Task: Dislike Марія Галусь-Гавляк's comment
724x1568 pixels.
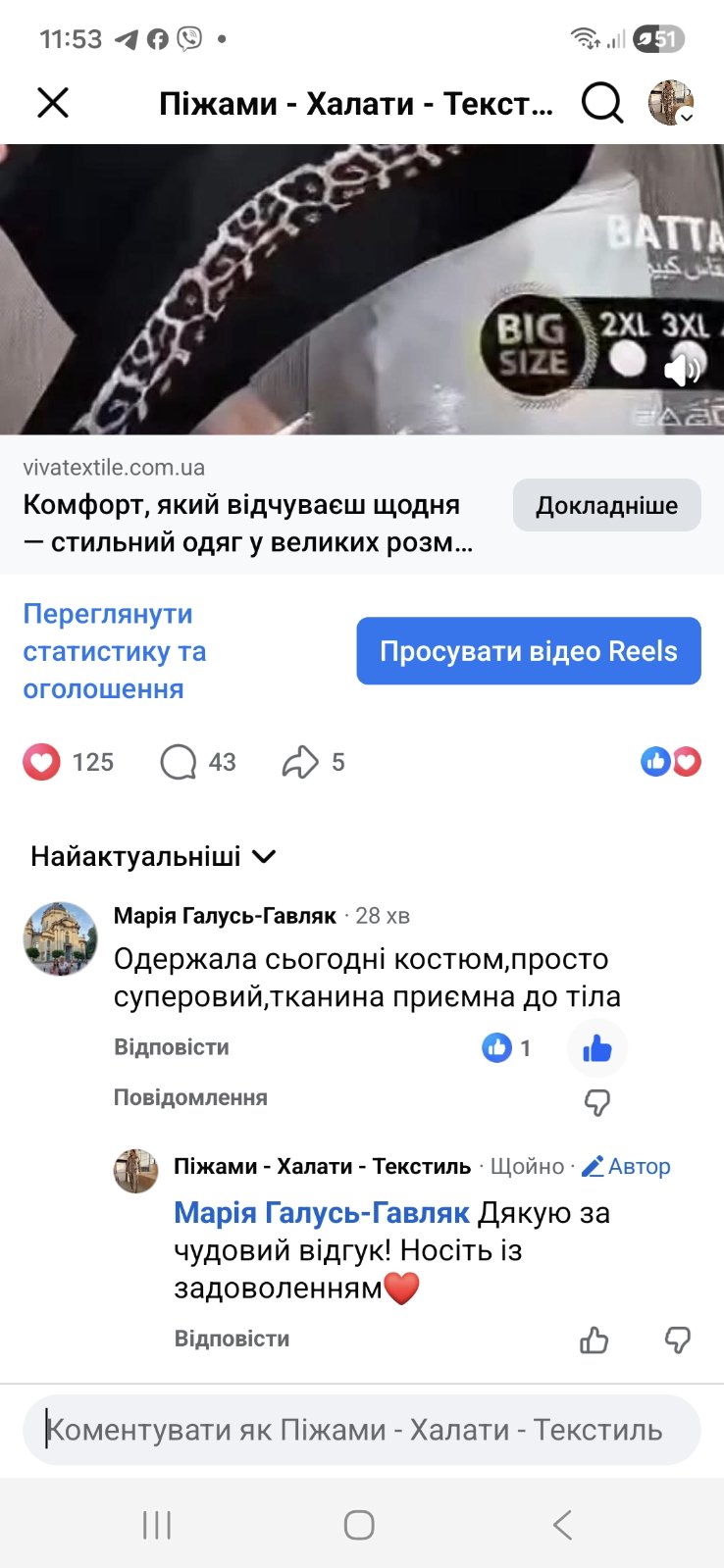Action: [x=596, y=1102]
